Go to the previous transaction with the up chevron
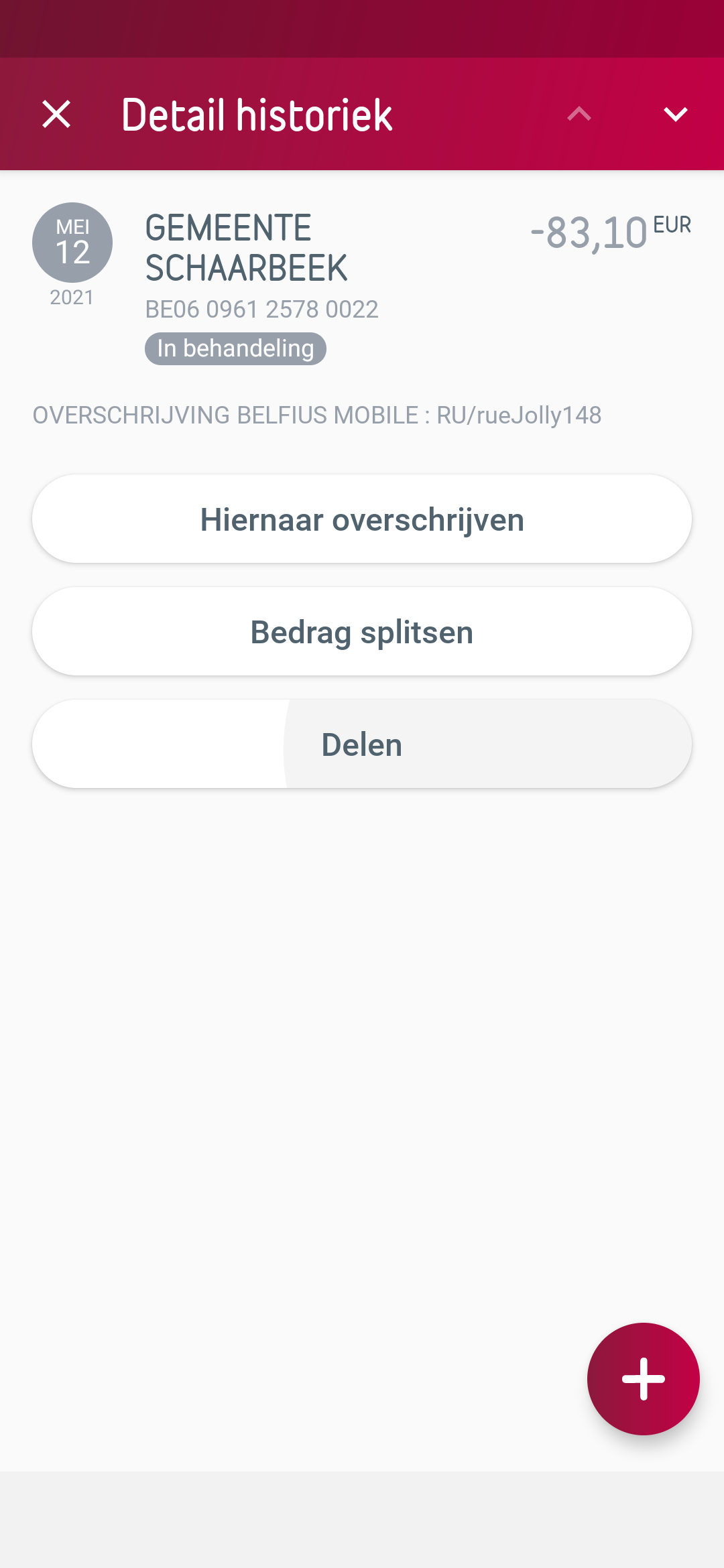The height and width of the screenshot is (1568, 724). click(579, 114)
